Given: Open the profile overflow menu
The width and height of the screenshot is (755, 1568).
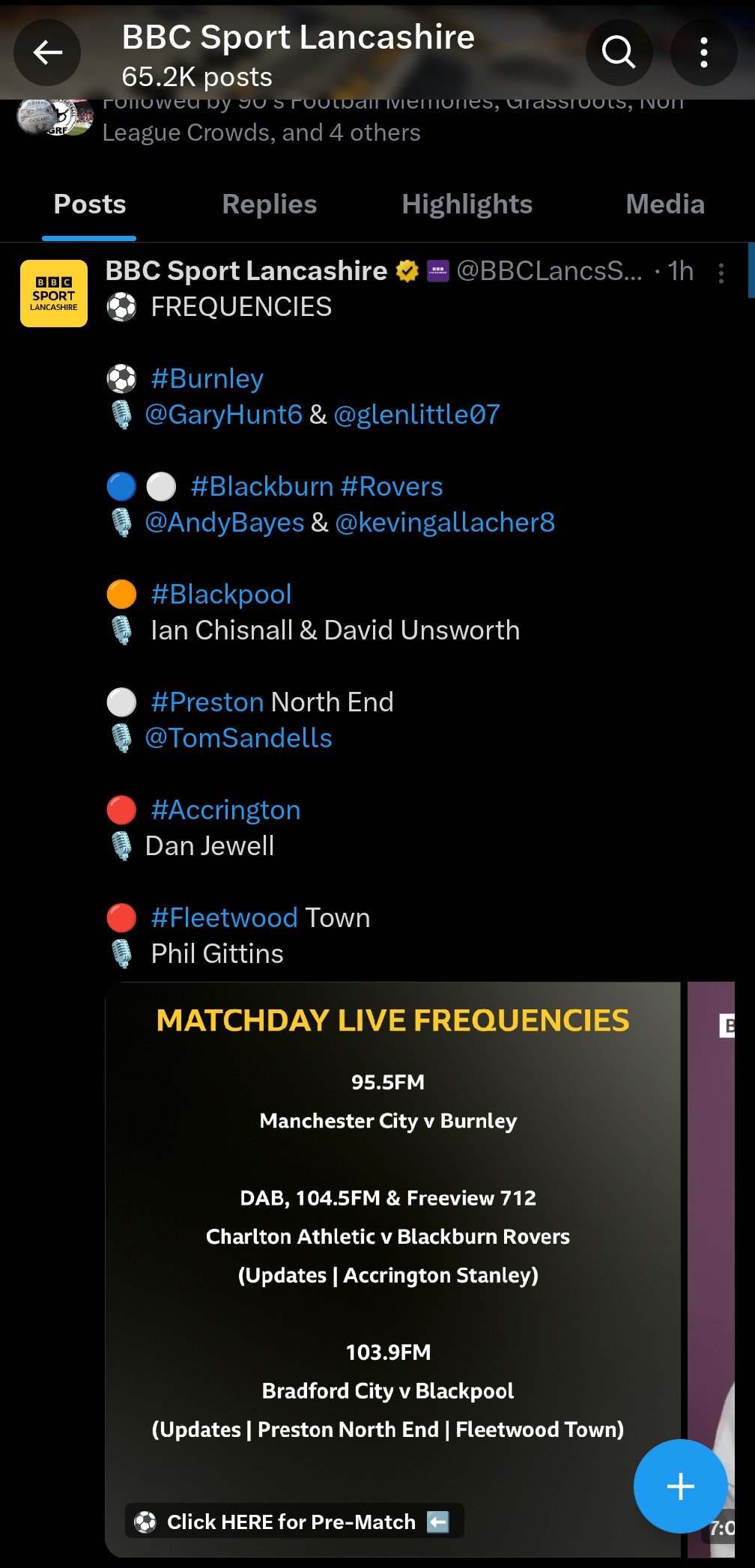Looking at the screenshot, I should click(x=703, y=52).
